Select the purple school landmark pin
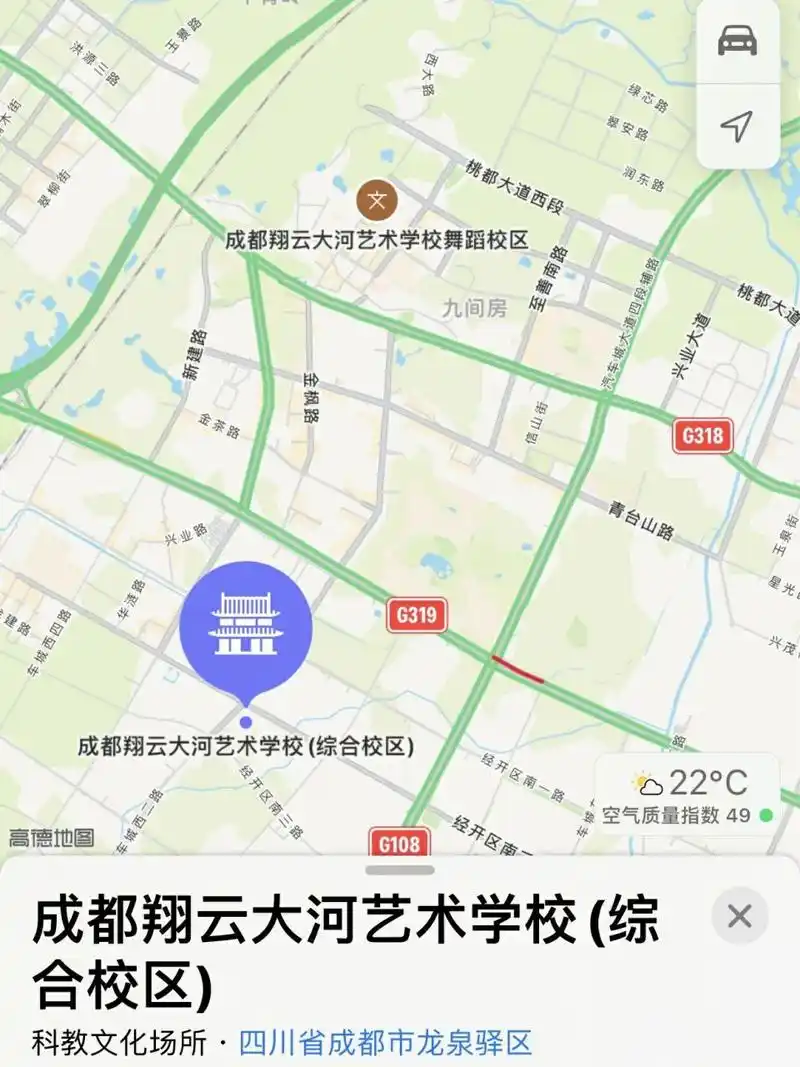The height and width of the screenshot is (1067, 800). coord(245,625)
